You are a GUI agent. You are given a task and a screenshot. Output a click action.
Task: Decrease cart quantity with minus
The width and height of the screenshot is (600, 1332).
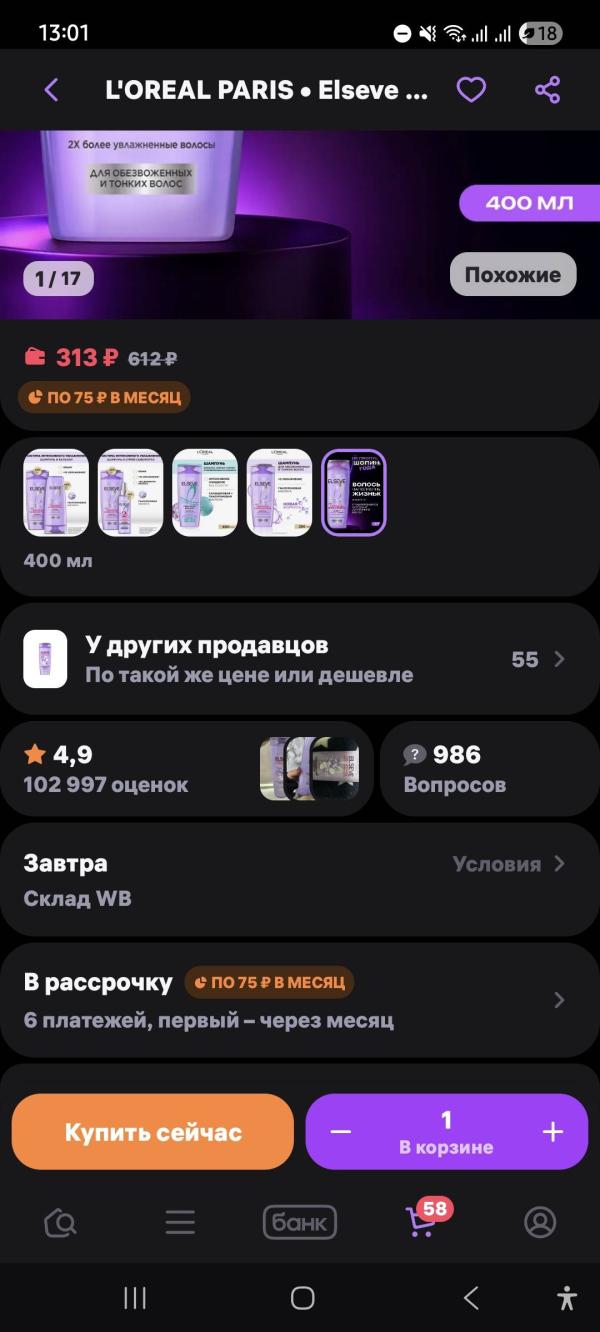point(341,1132)
